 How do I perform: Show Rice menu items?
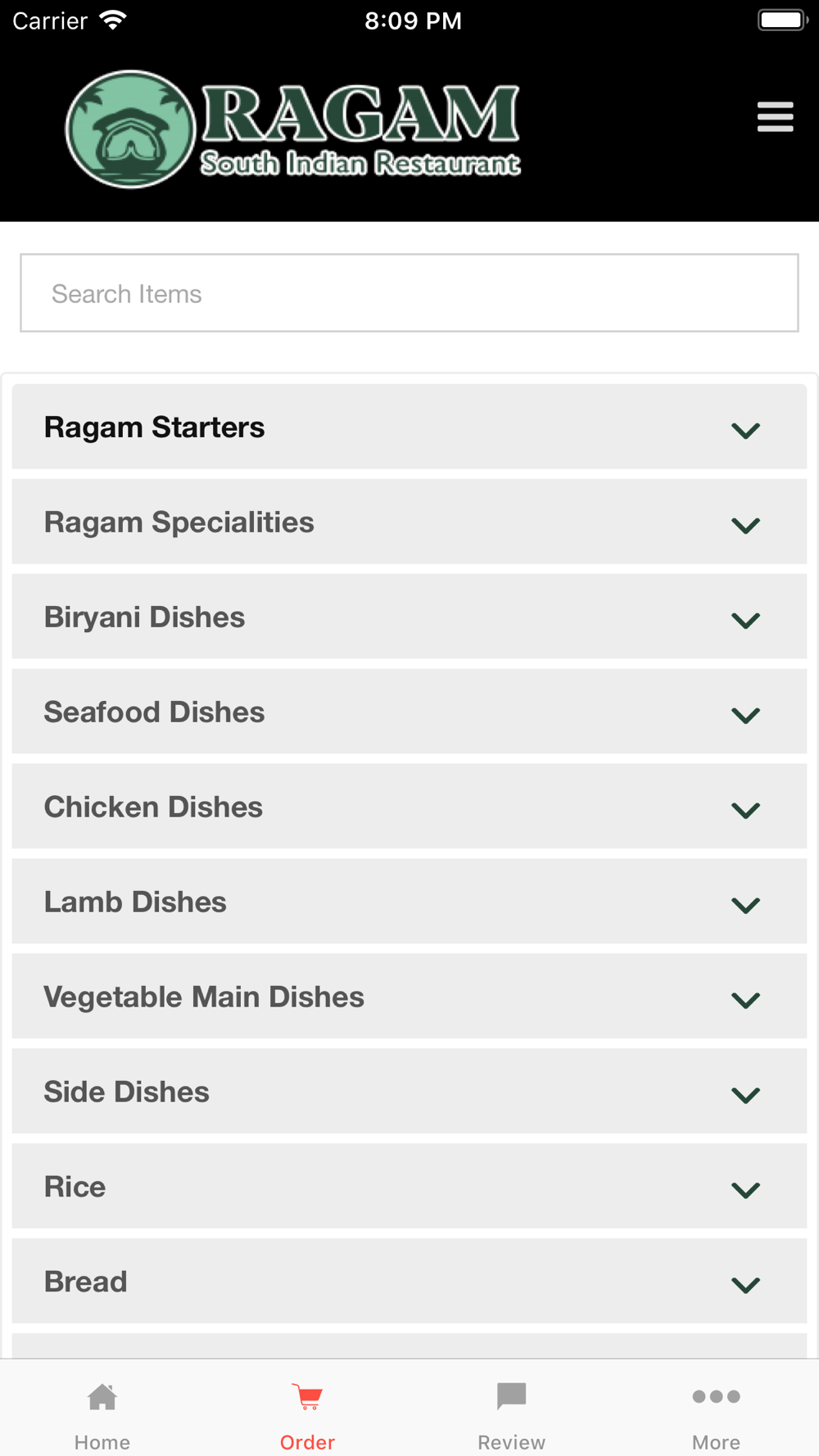tap(409, 1187)
